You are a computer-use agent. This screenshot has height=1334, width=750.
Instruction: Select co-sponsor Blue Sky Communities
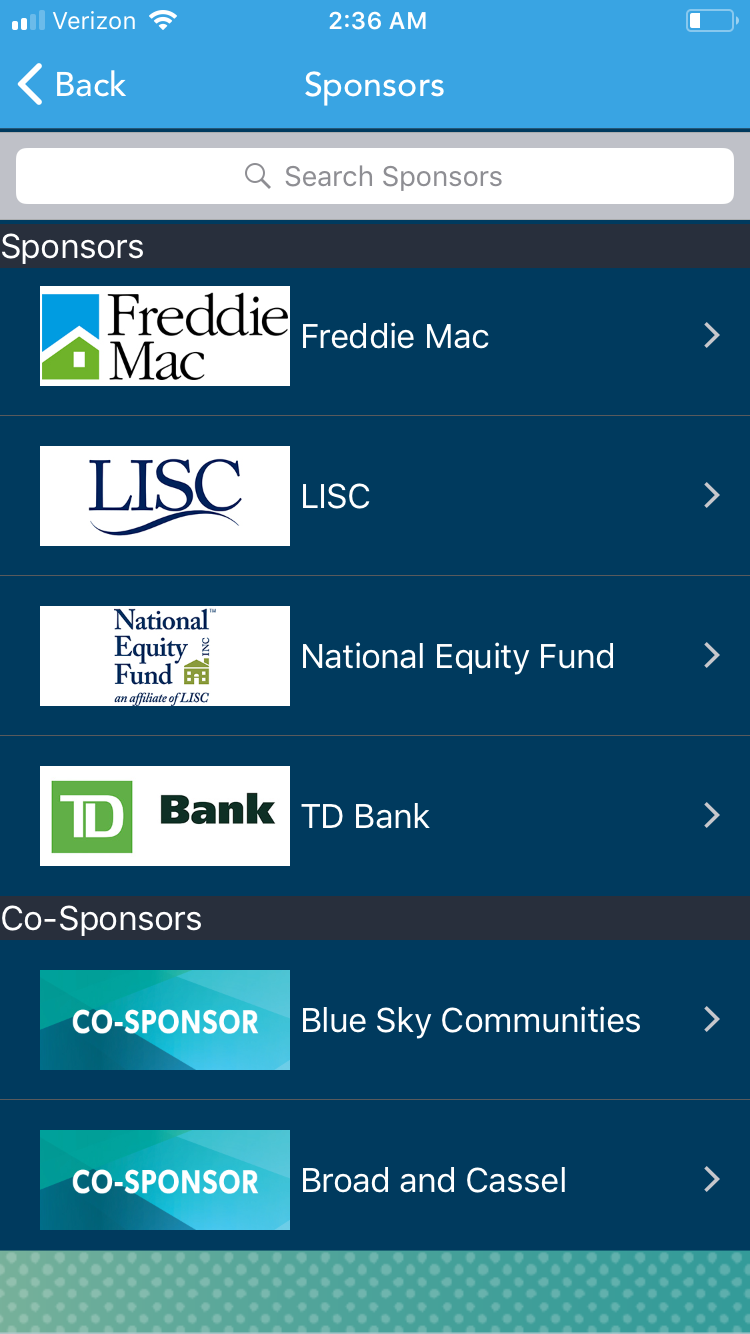point(375,1020)
